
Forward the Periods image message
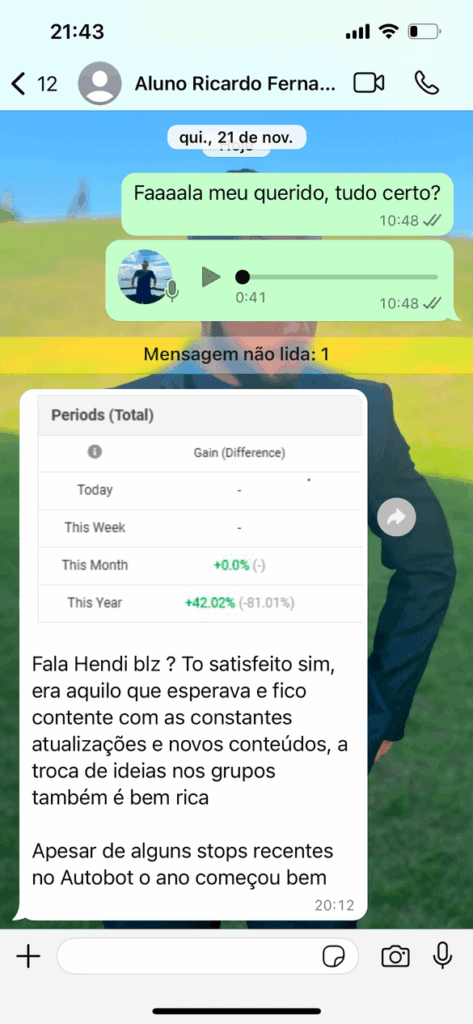click(397, 517)
